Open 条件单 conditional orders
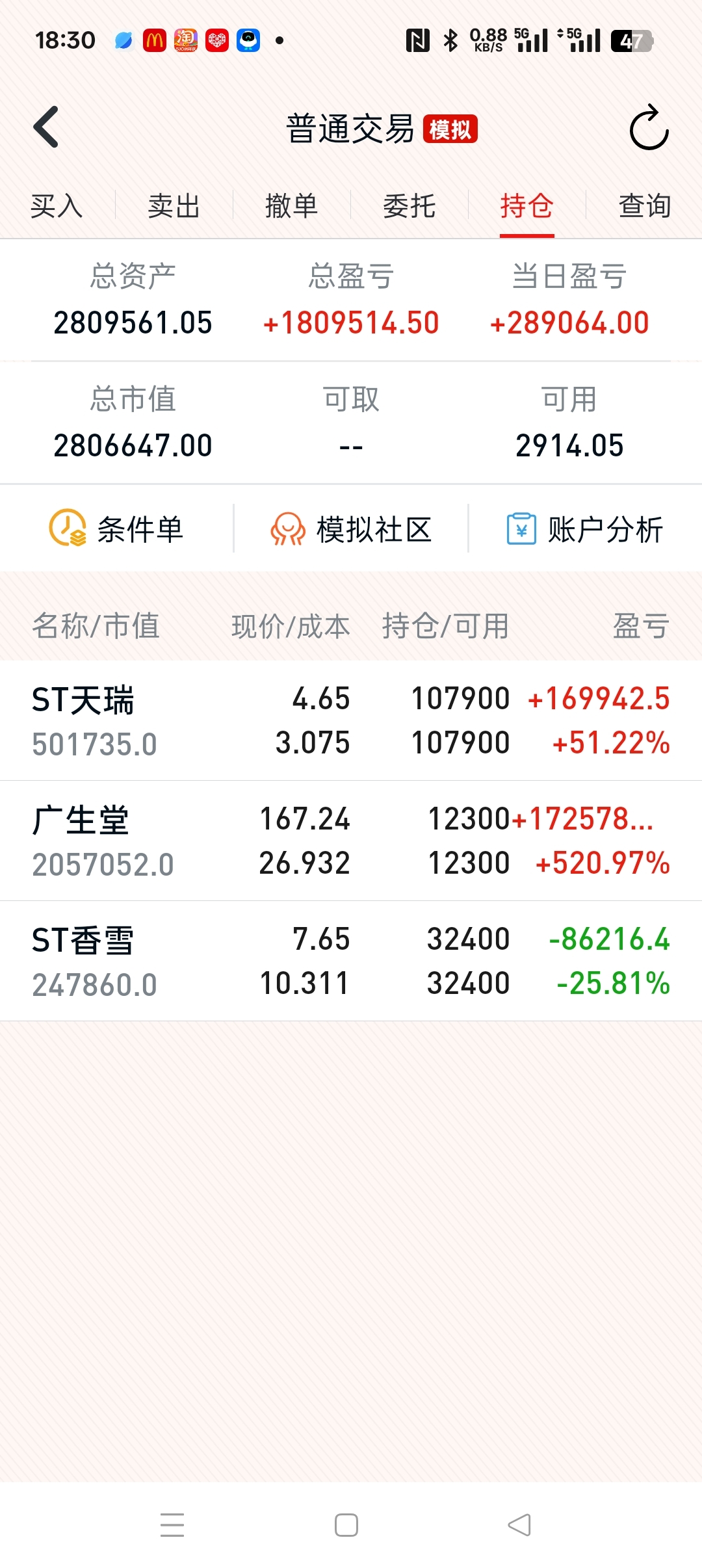 click(117, 529)
